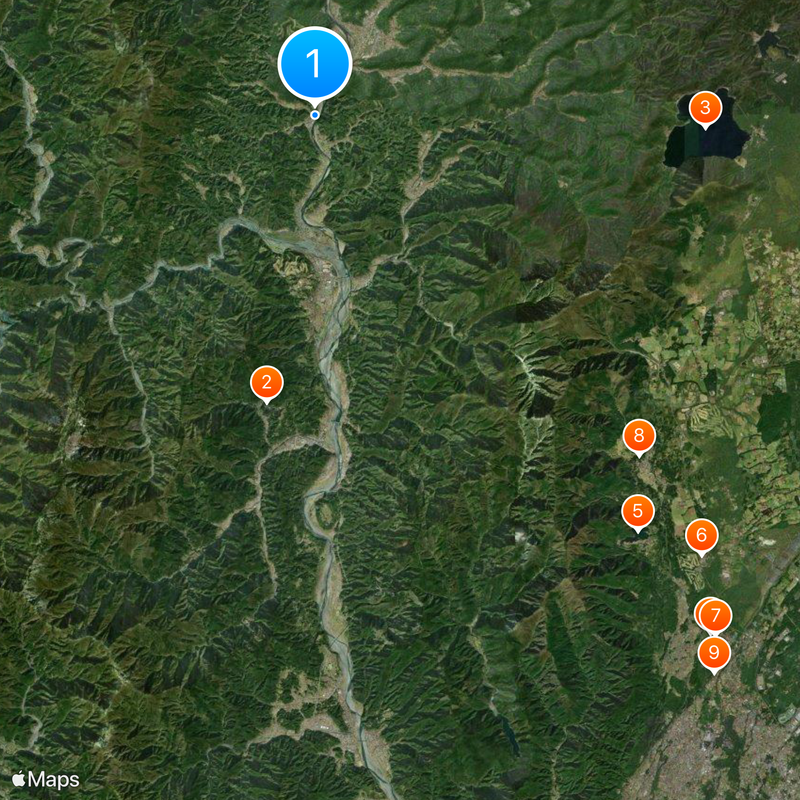Open pin 3 on the lake
800x800 pixels.
pos(705,108)
